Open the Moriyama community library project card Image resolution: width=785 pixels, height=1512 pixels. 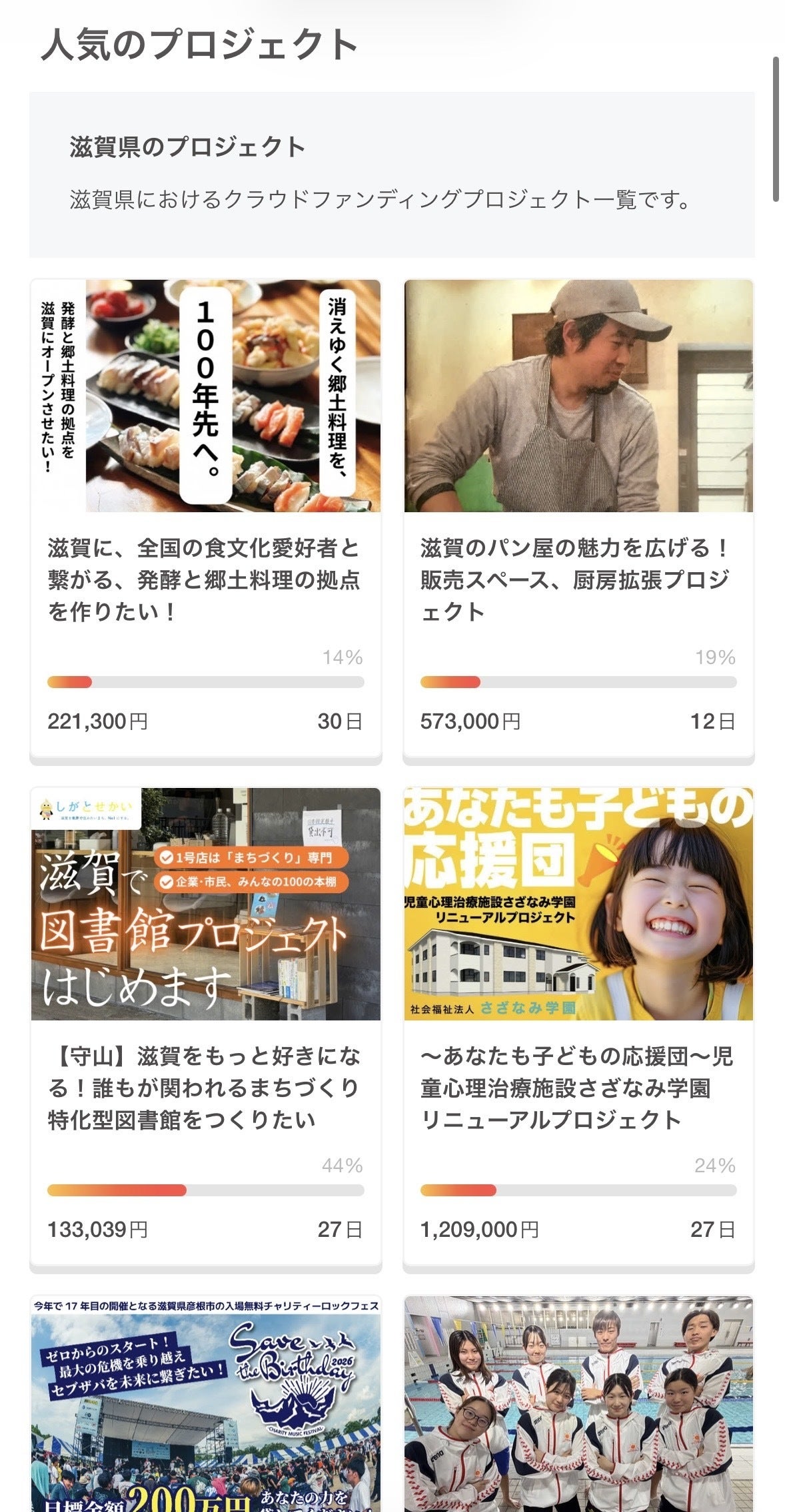pos(204,1087)
